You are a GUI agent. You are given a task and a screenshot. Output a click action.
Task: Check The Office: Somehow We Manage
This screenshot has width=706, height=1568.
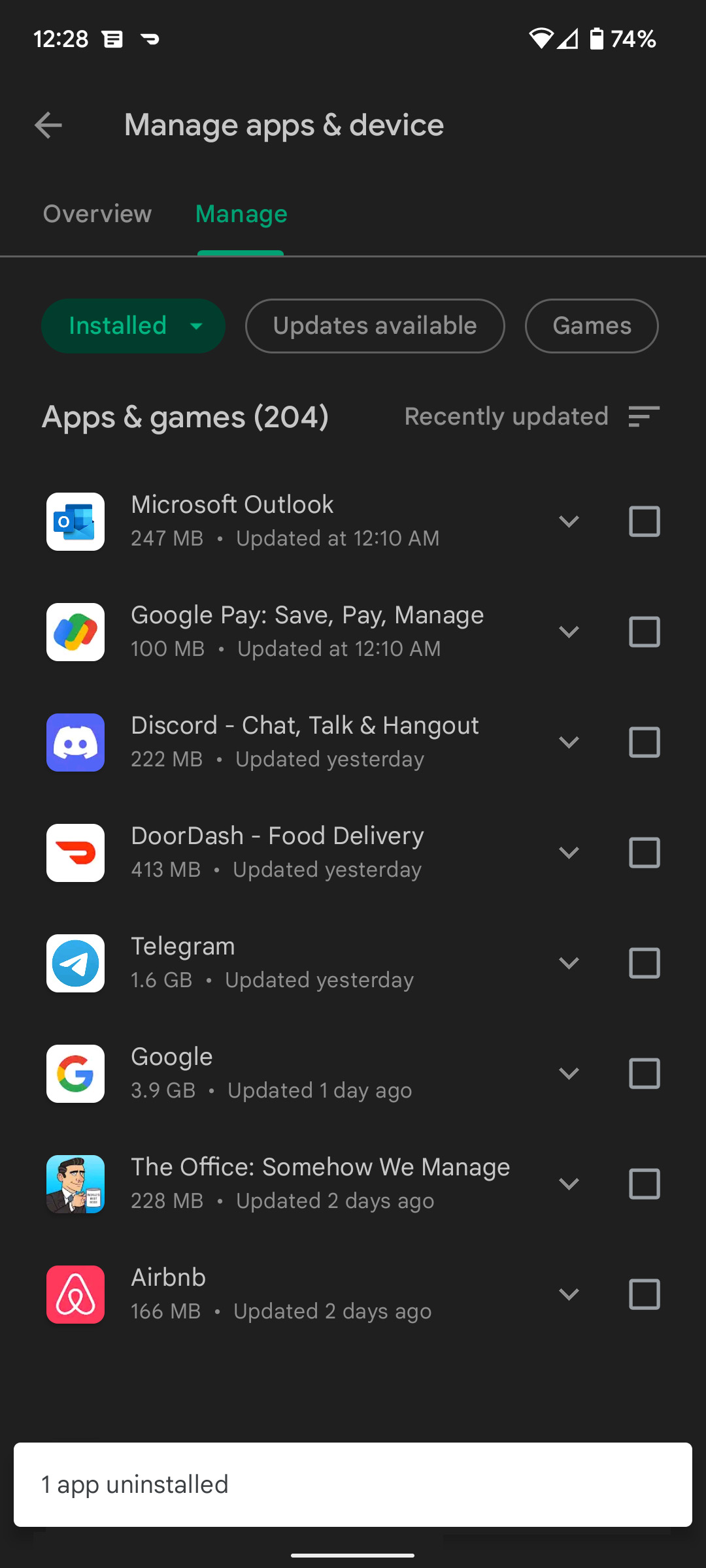pyautogui.click(x=644, y=1184)
